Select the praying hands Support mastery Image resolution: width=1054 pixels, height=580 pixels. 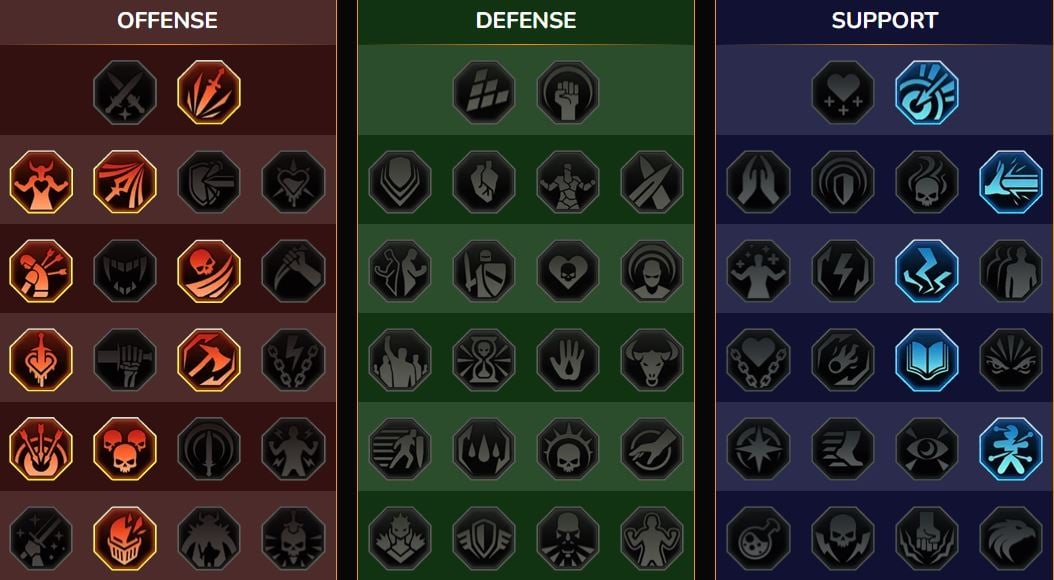(x=758, y=182)
